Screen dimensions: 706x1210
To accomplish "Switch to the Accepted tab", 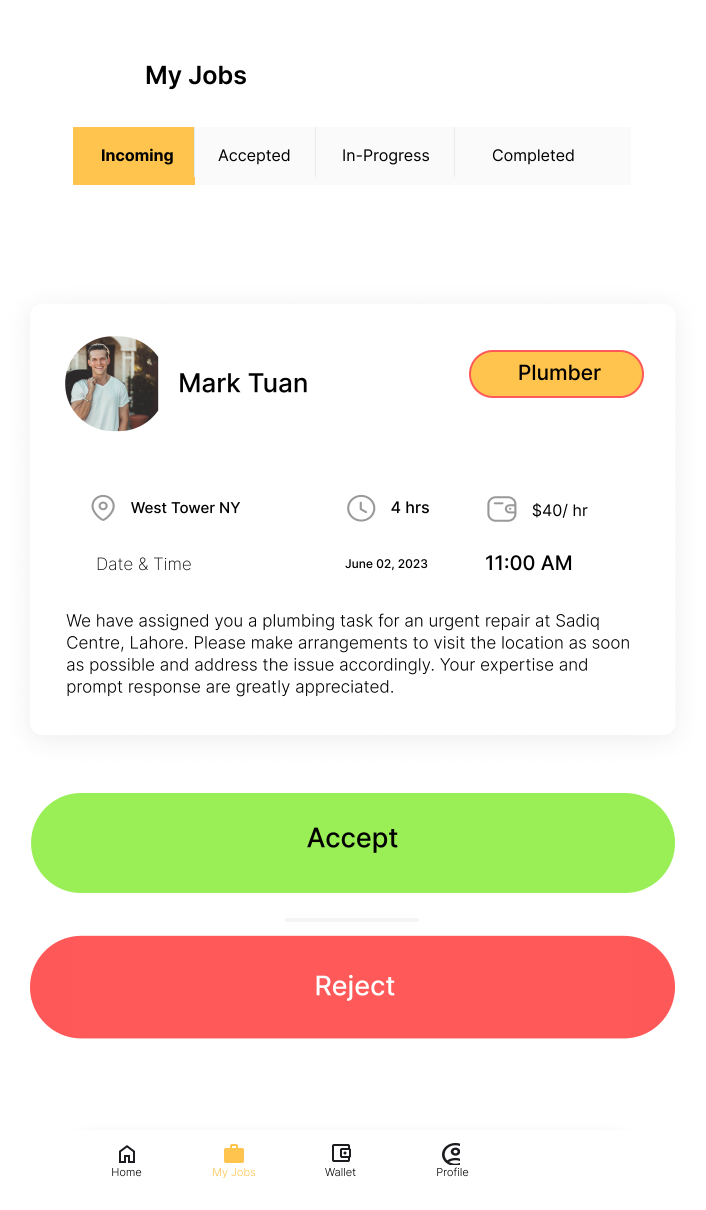I will coord(254,156).
